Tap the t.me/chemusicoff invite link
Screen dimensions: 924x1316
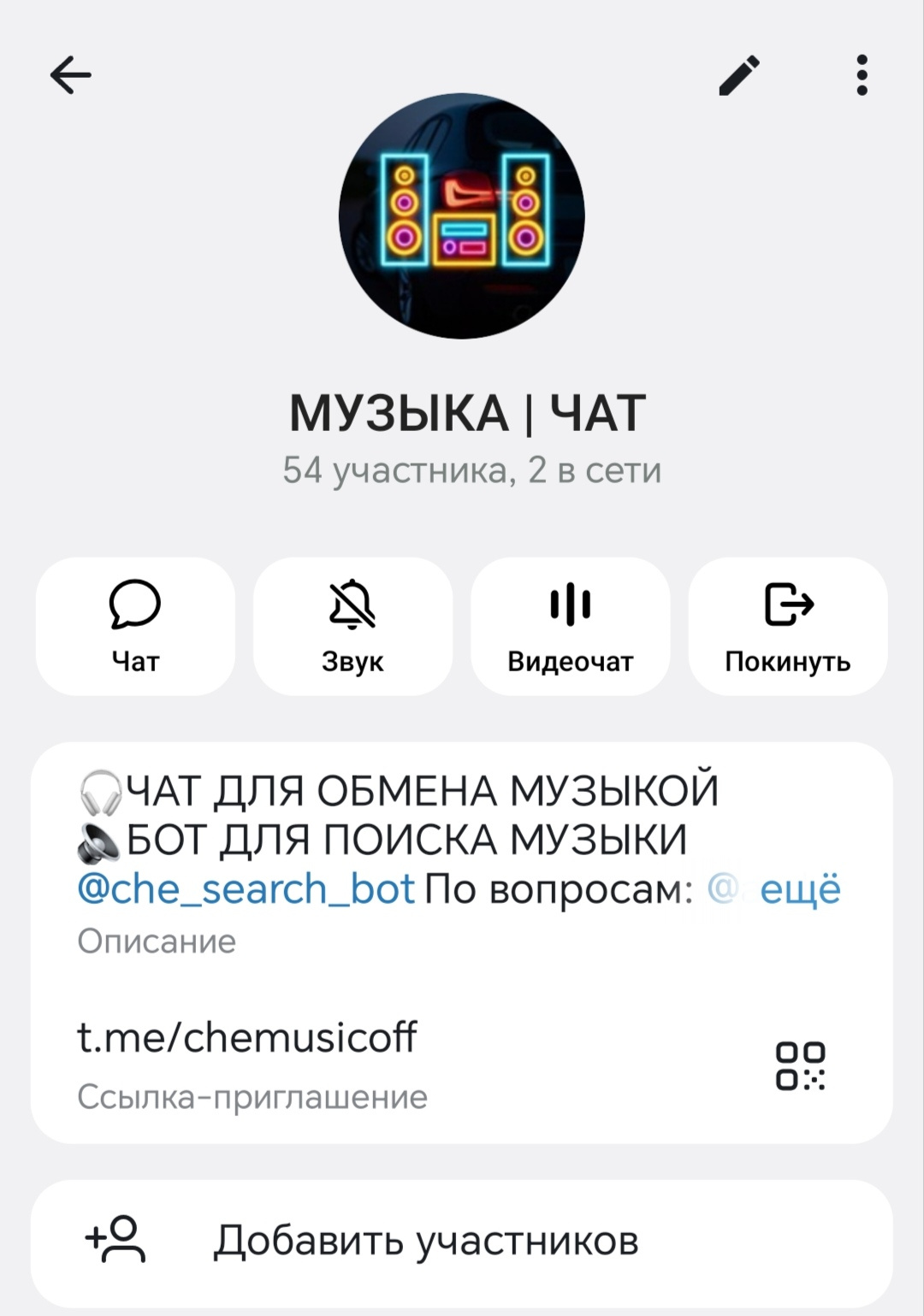pyautogui.click(x=247, y=1037)
